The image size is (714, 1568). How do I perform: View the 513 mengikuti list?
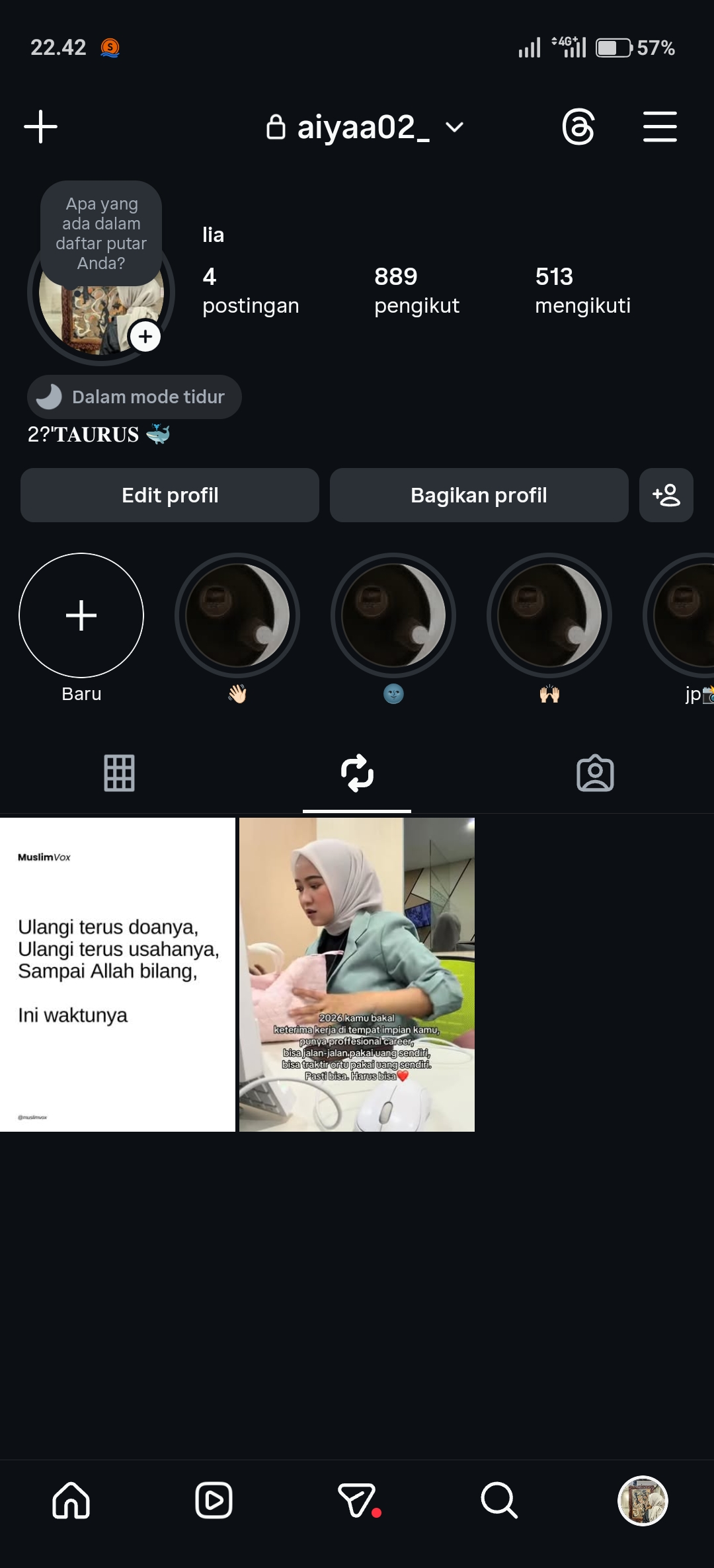[582, 290]
